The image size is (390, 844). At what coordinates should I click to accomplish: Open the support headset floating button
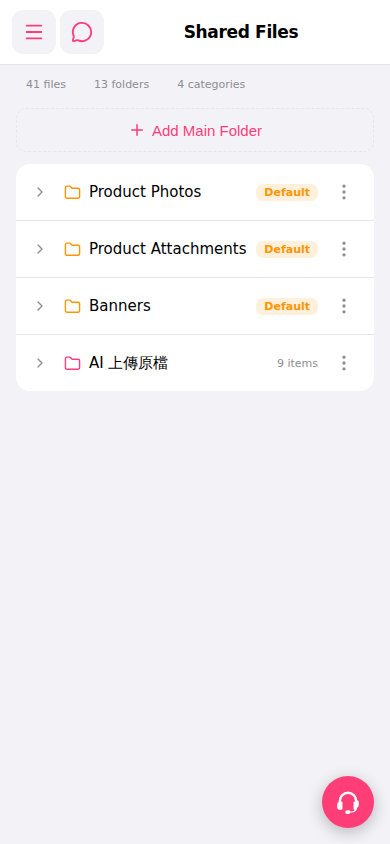tap(348, 802)
